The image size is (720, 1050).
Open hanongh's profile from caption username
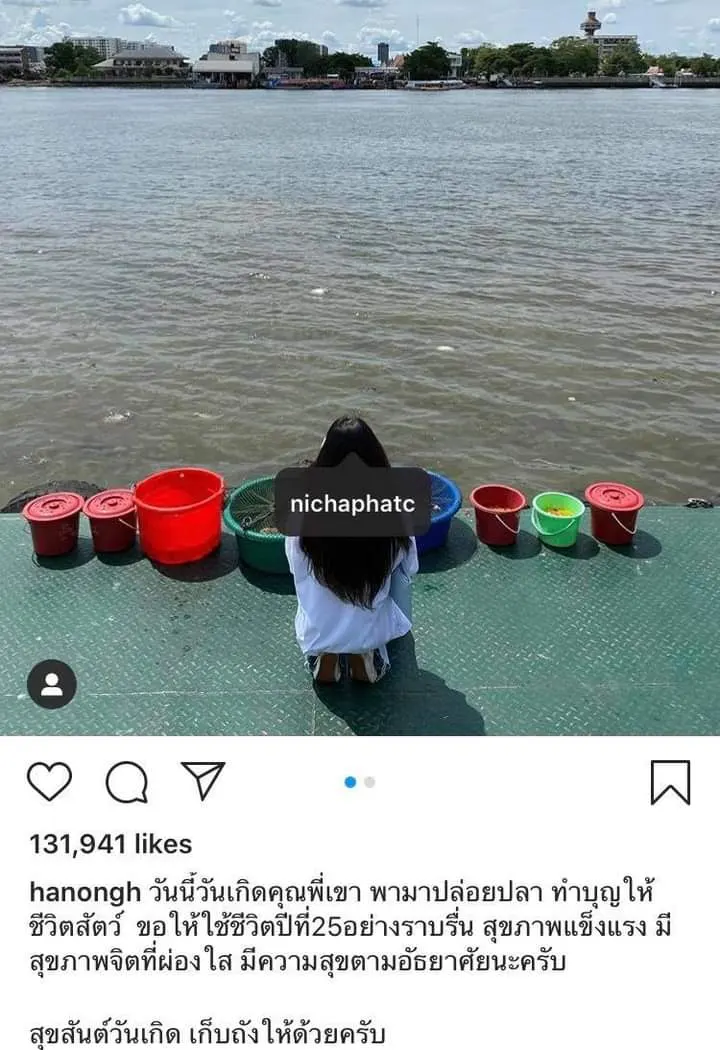click(86, 892)
